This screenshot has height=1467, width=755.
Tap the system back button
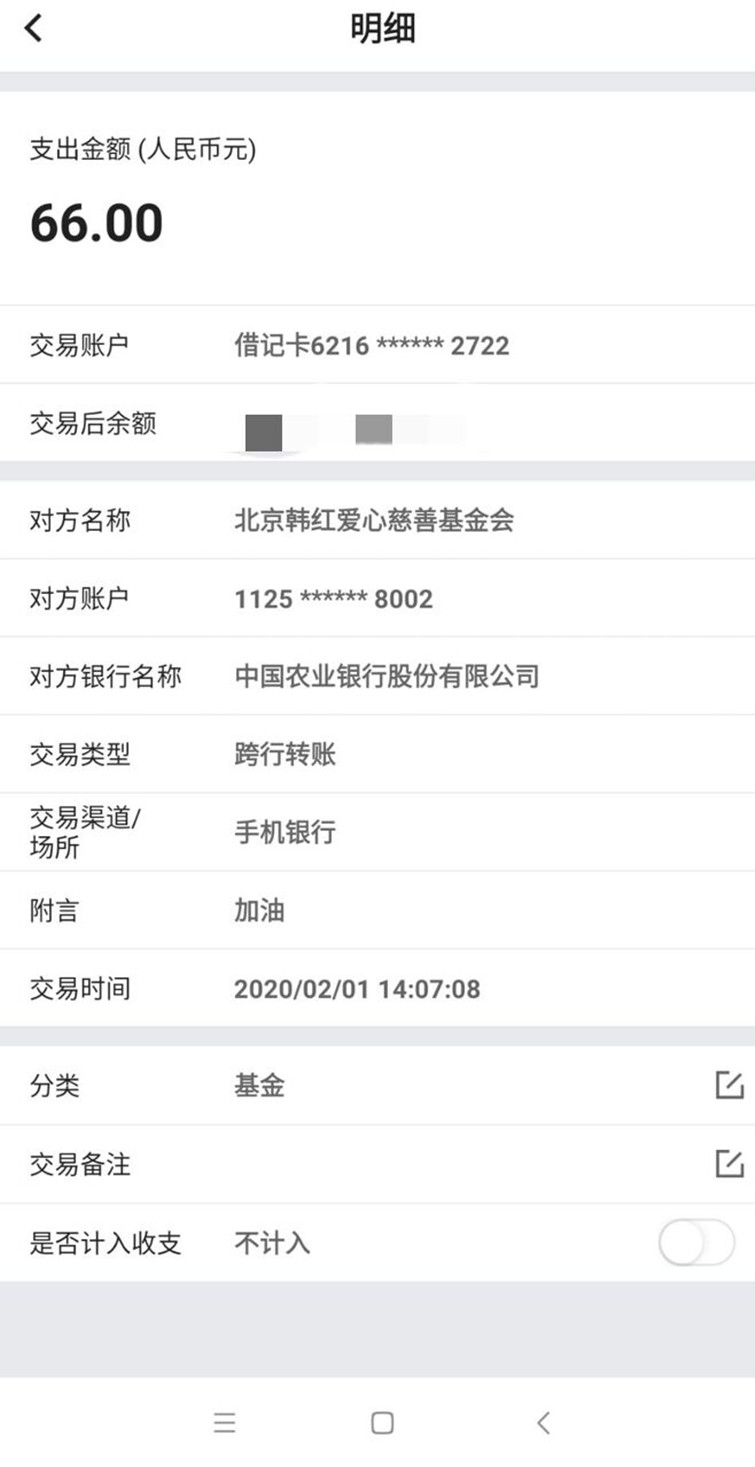click(543, 1423)
